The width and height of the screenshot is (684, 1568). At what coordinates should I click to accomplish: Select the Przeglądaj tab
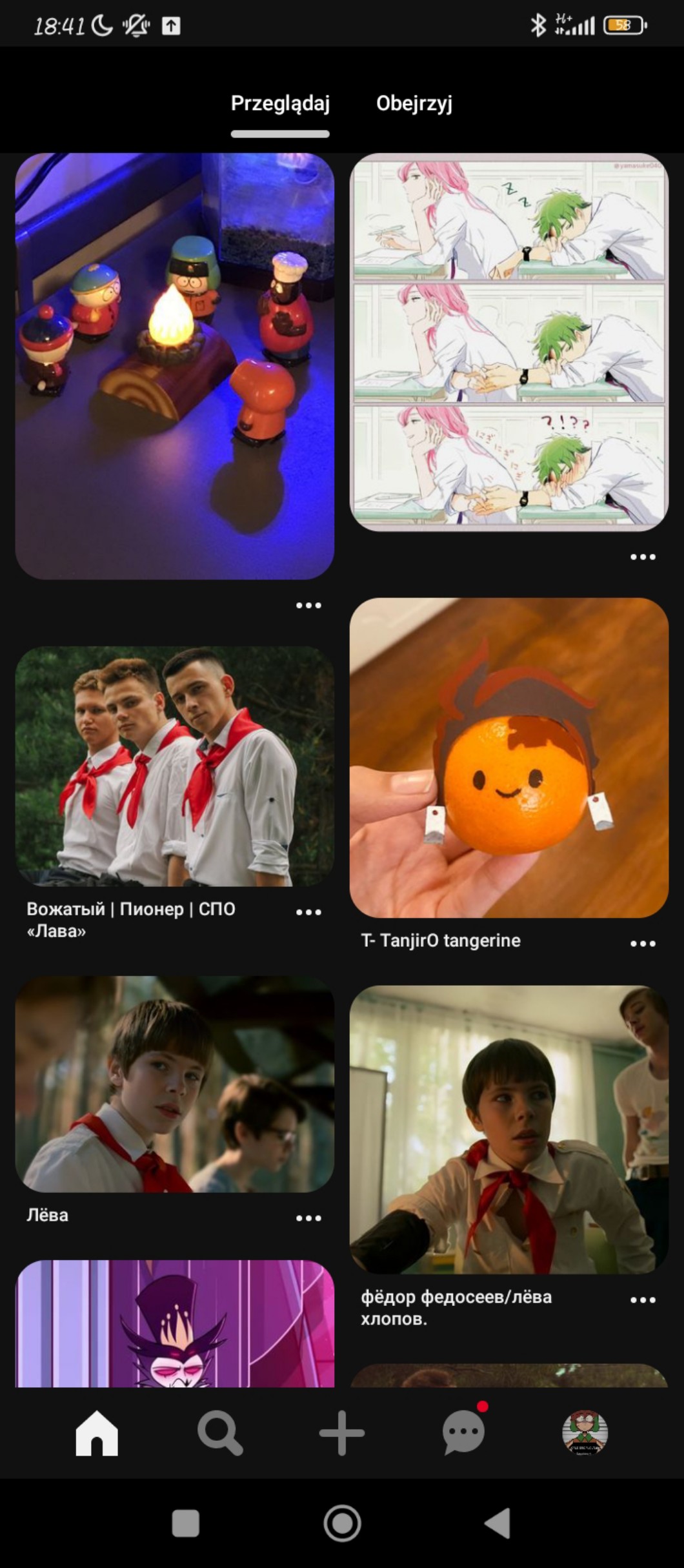coord(280,103)
